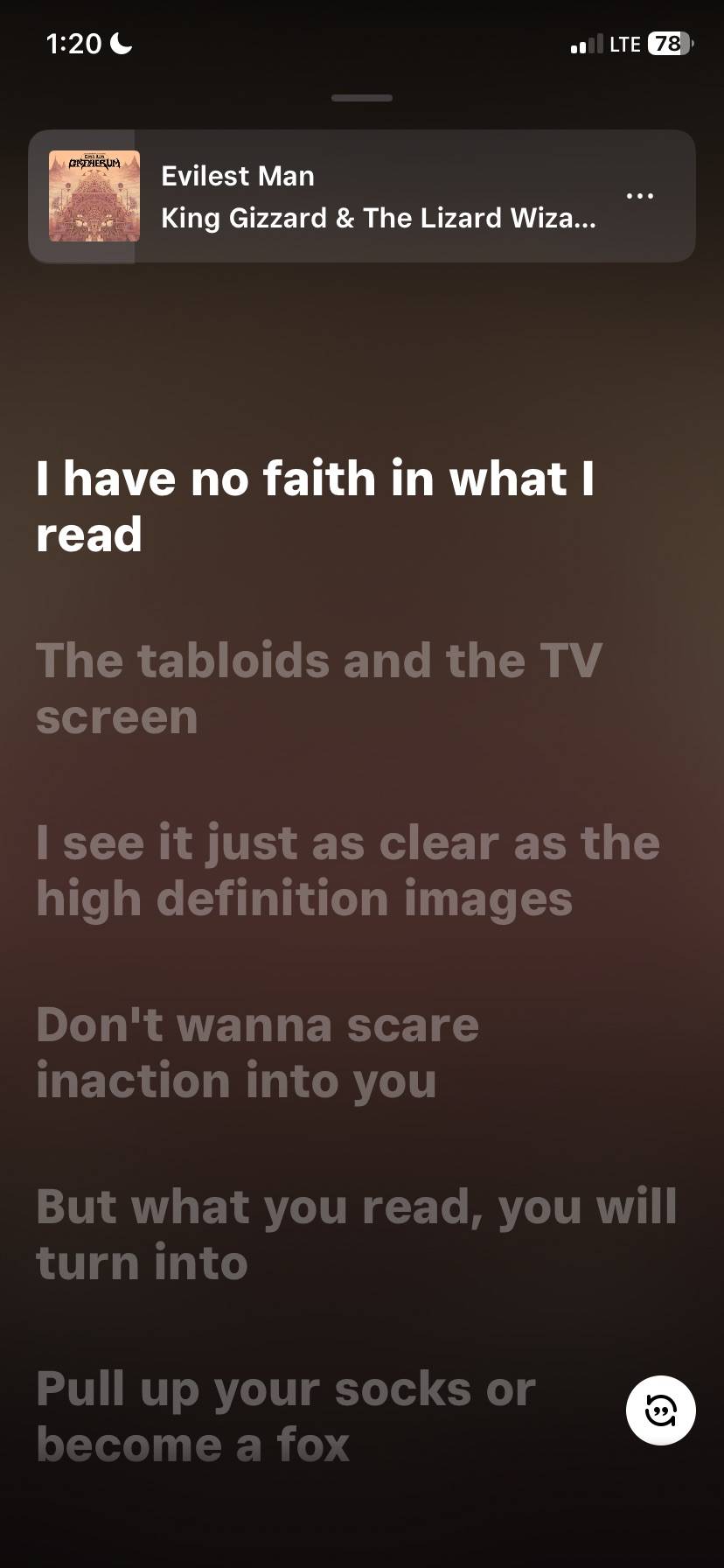Viewport: 724px width, 1568px height.
Task: Tap the Evilest Man album artwork
Action: coord(94,196)
